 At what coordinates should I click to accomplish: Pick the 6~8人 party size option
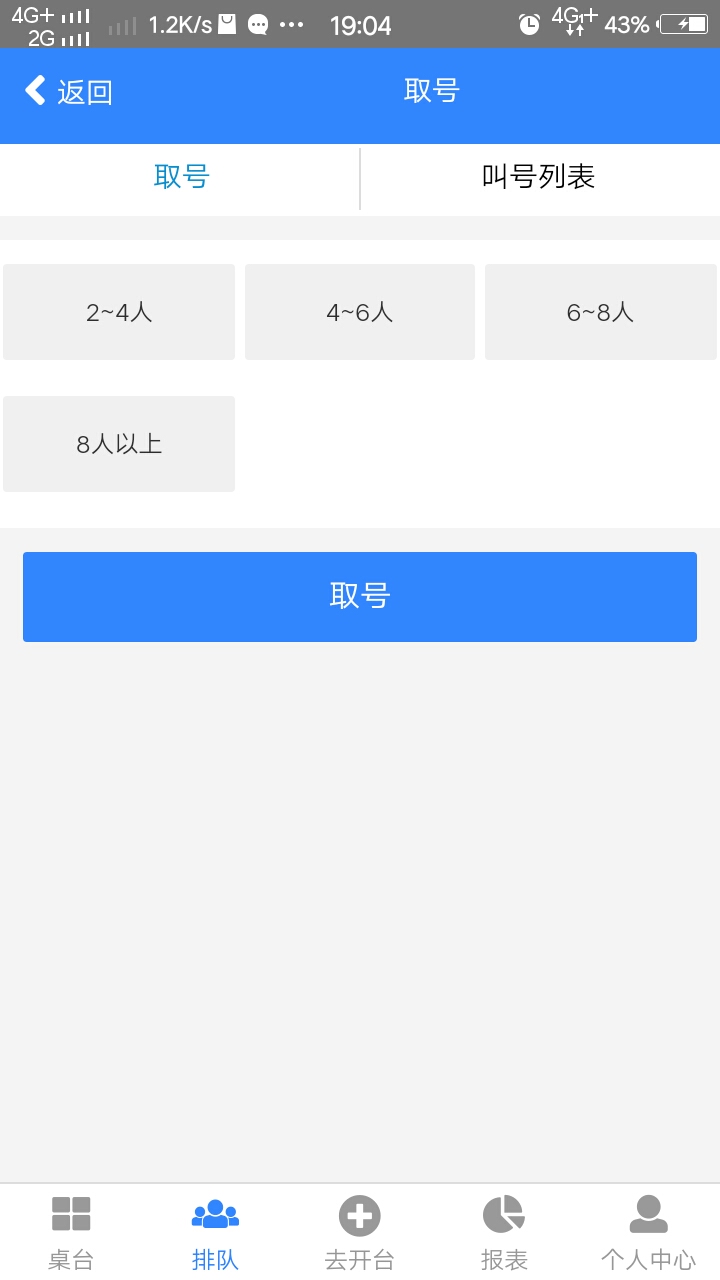point(601,311)
